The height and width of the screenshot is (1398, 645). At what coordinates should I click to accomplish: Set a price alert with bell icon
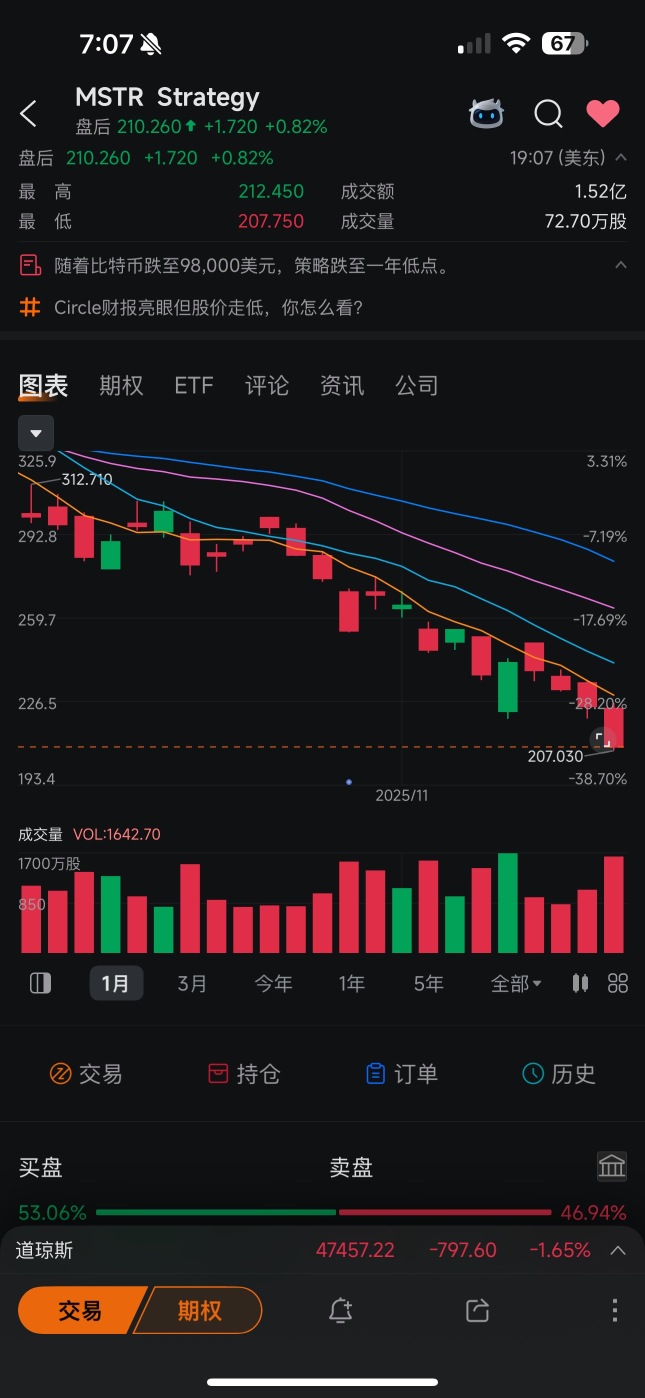tap(340, 1310)
